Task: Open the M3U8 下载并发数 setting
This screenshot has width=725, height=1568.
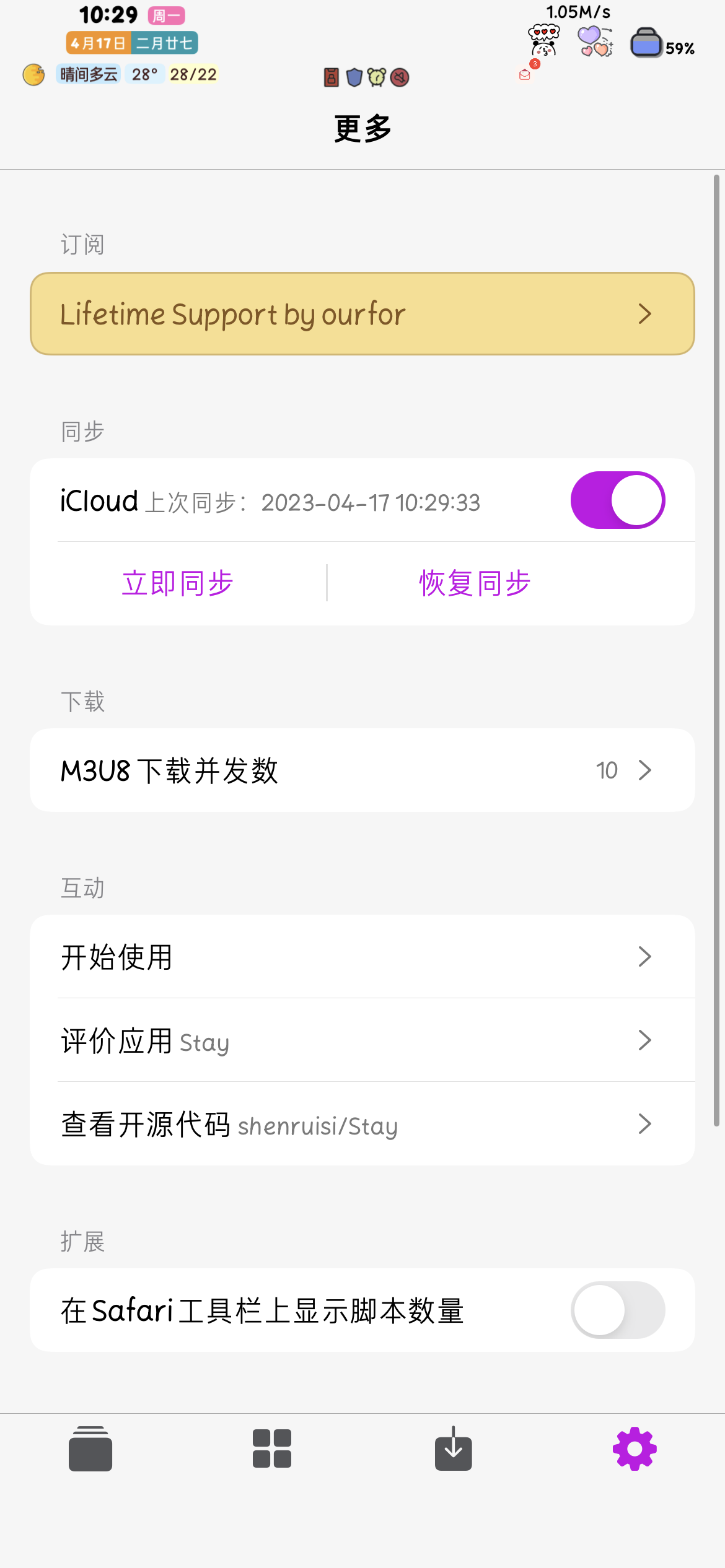Action: (x=362, y=770)
